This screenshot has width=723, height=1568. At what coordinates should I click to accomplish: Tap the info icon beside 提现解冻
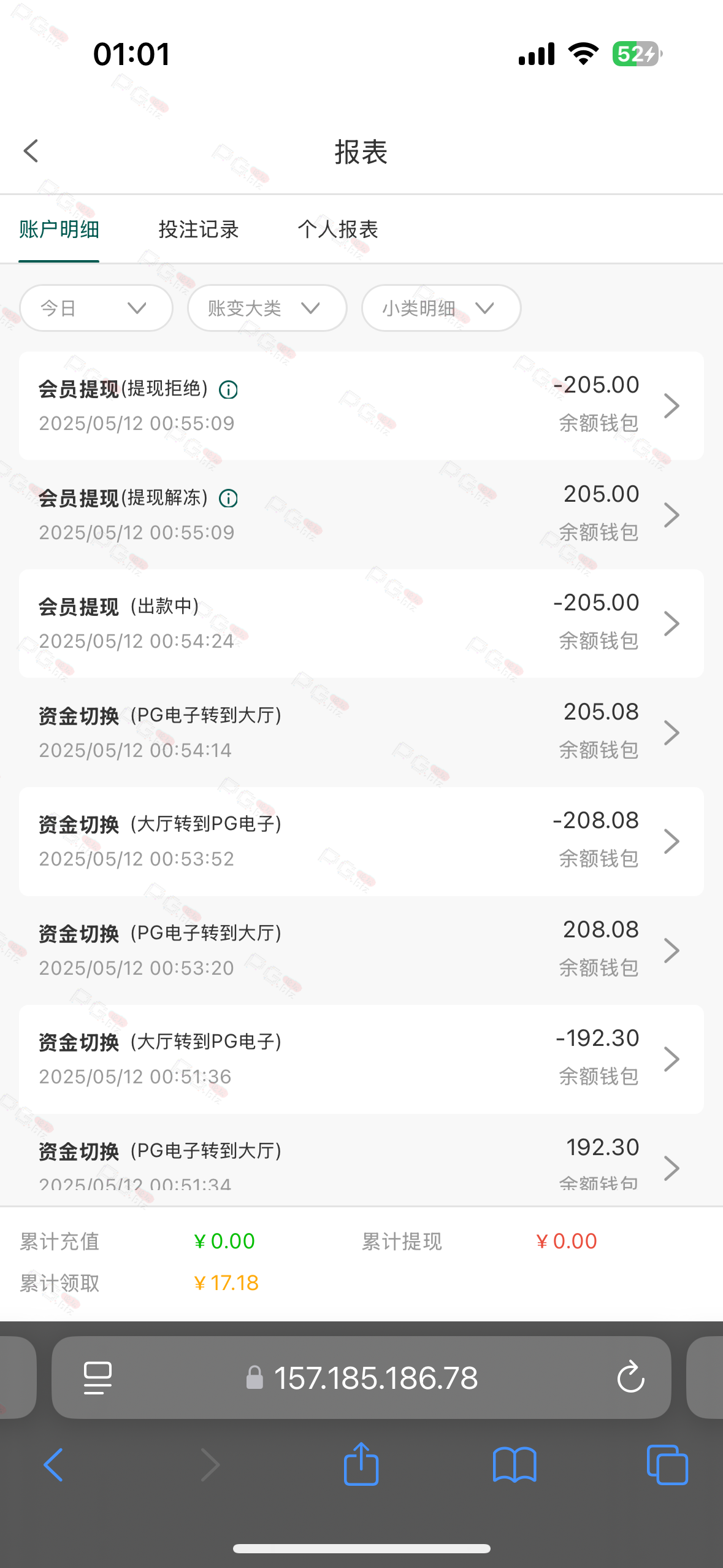229,499
